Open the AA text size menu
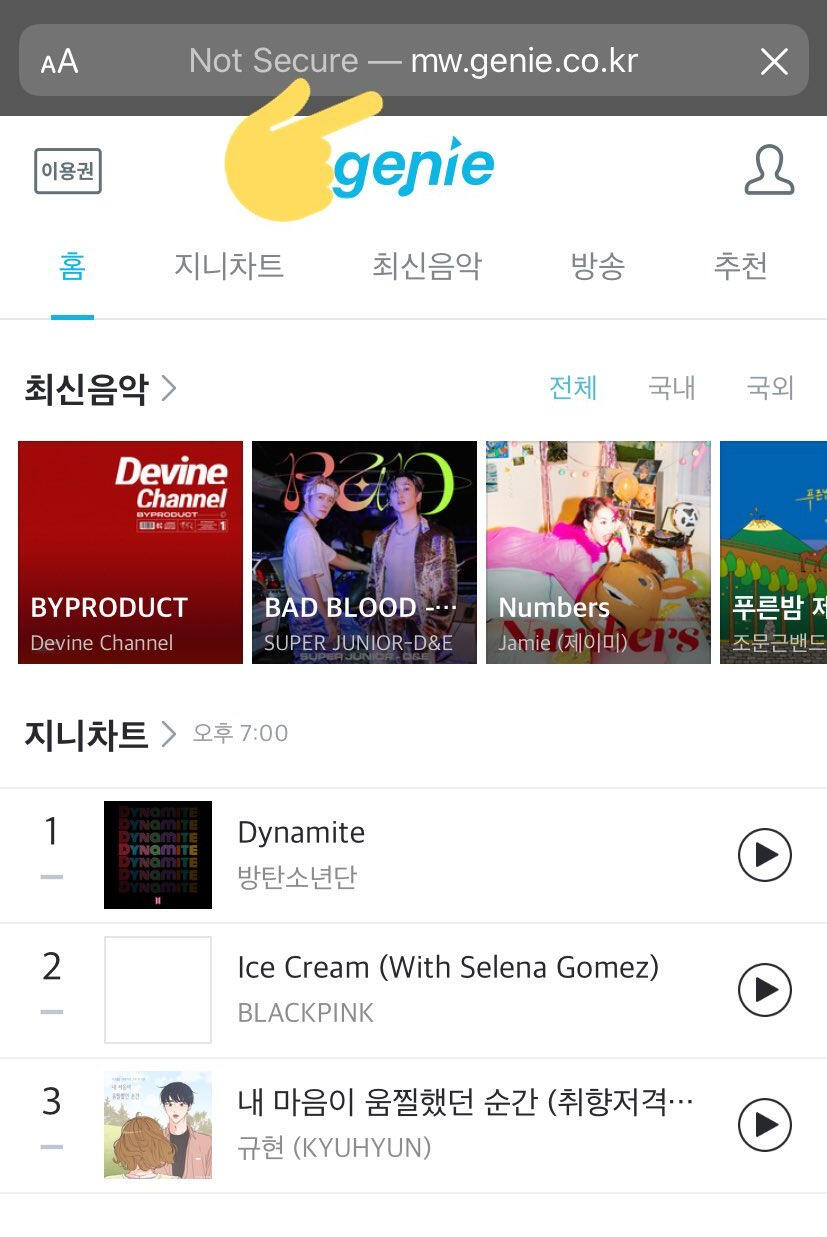 [60, 62]
